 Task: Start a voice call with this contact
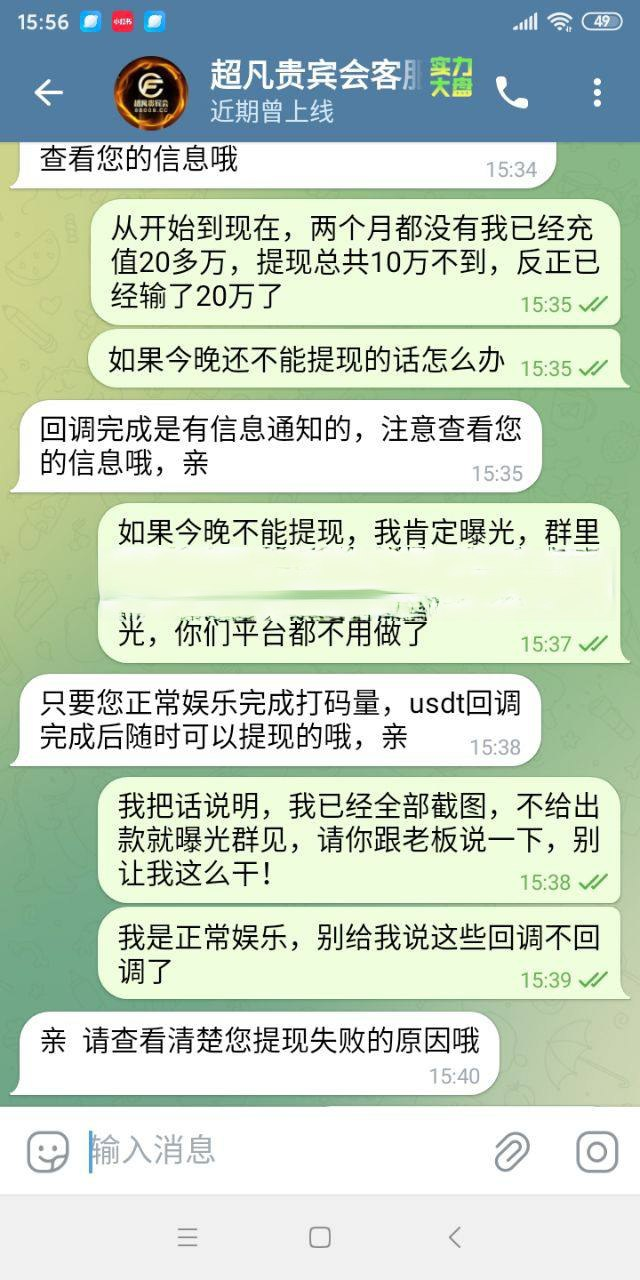pos(512,93)
